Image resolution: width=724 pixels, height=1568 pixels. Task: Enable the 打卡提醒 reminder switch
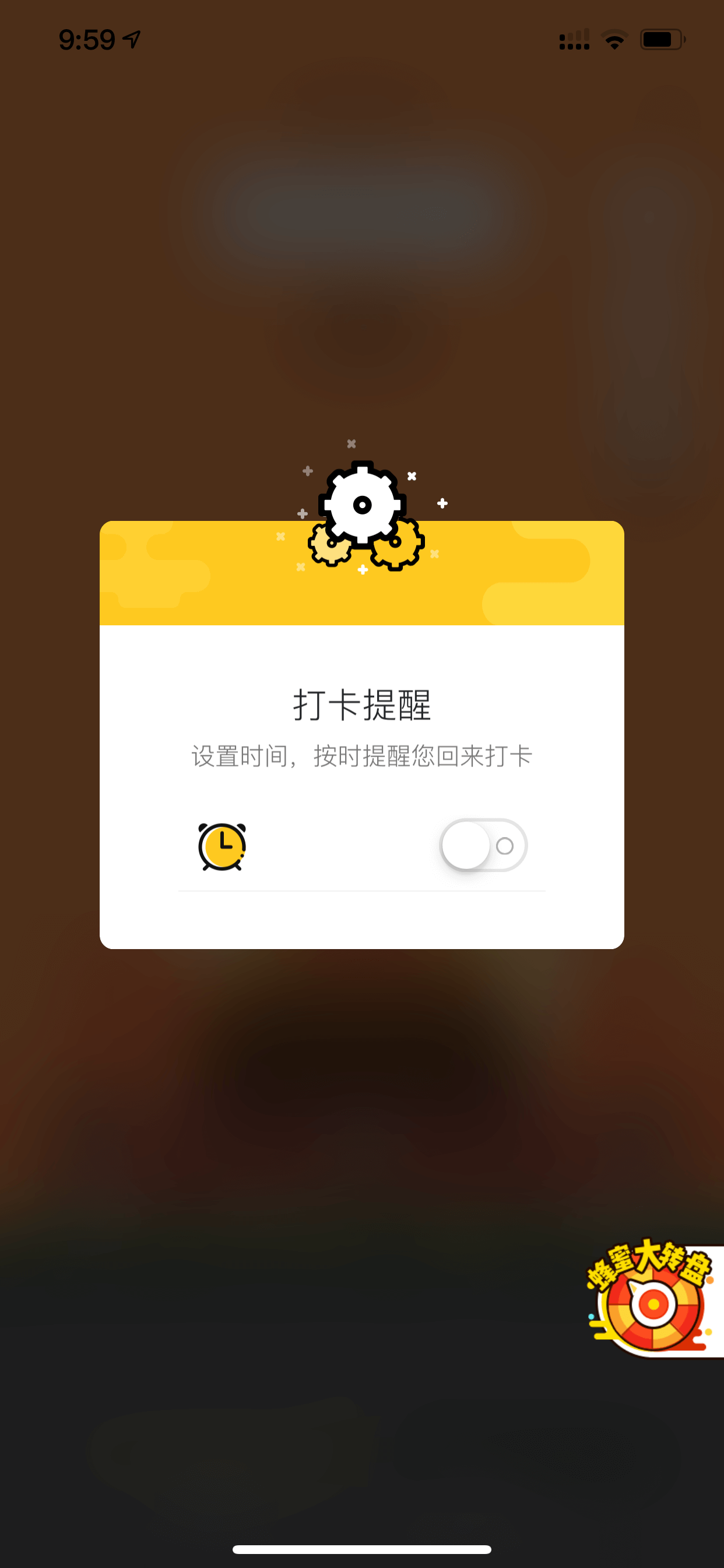(x=484, y=845)
